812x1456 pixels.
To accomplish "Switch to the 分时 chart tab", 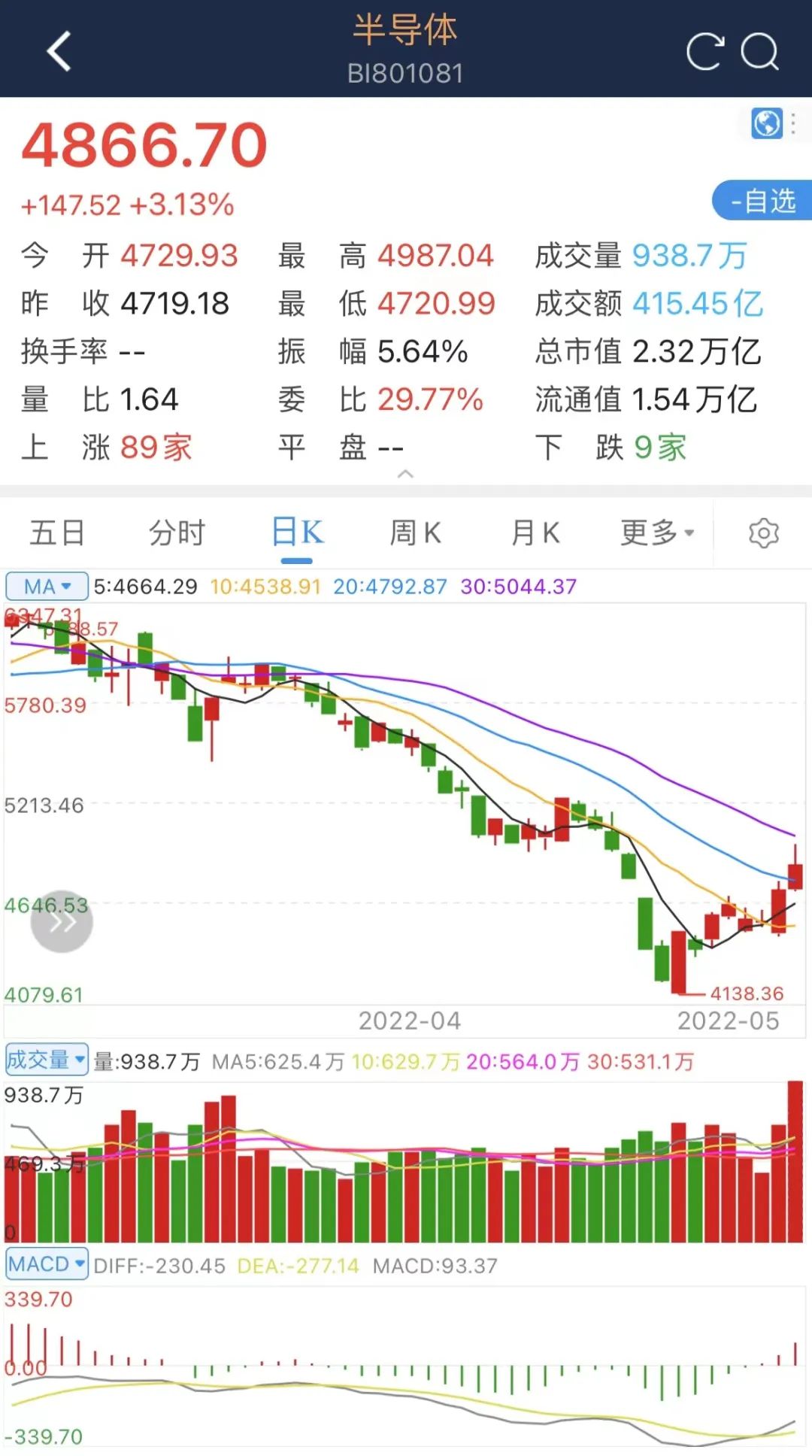I will click(177, 533).
